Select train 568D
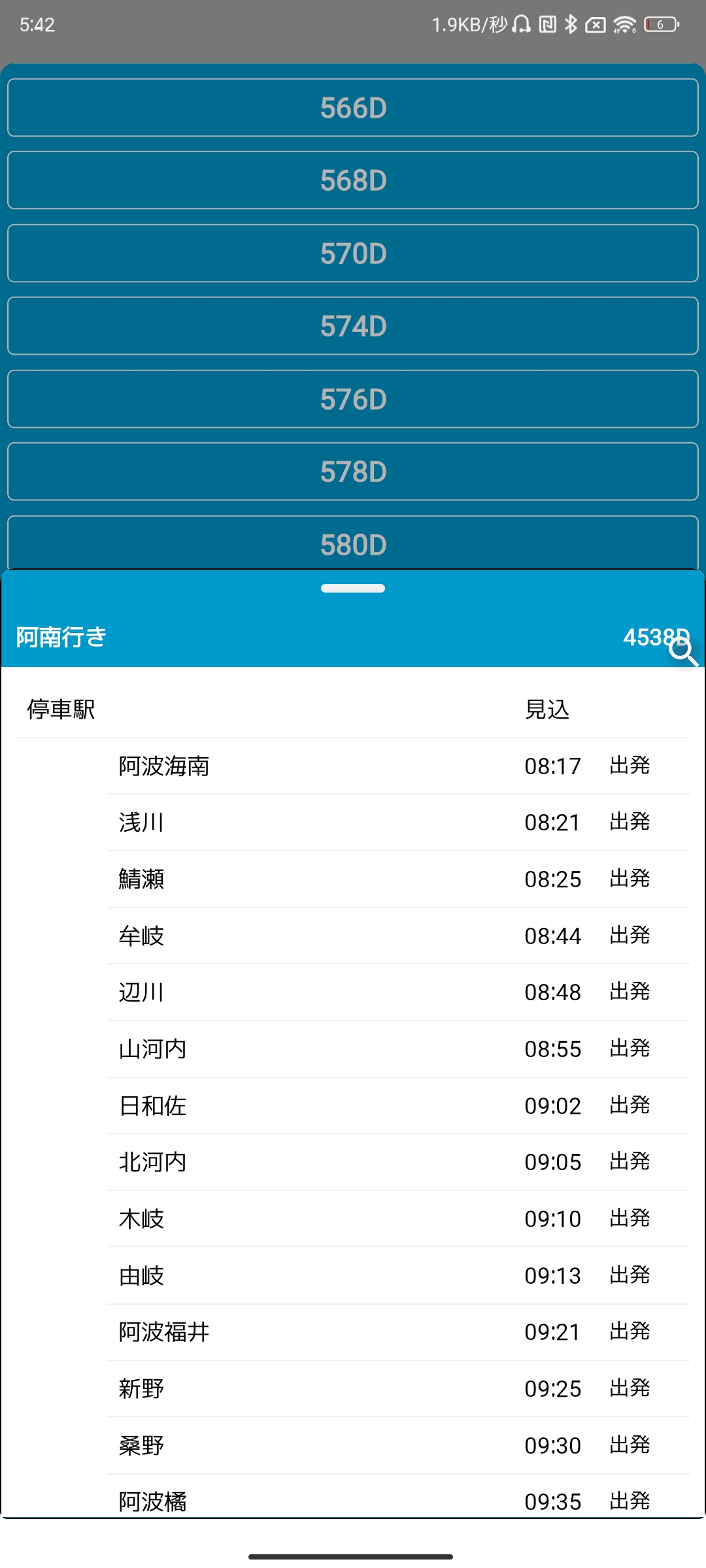Viewport: 706px width, 1568px height. [x=353, y=180]
